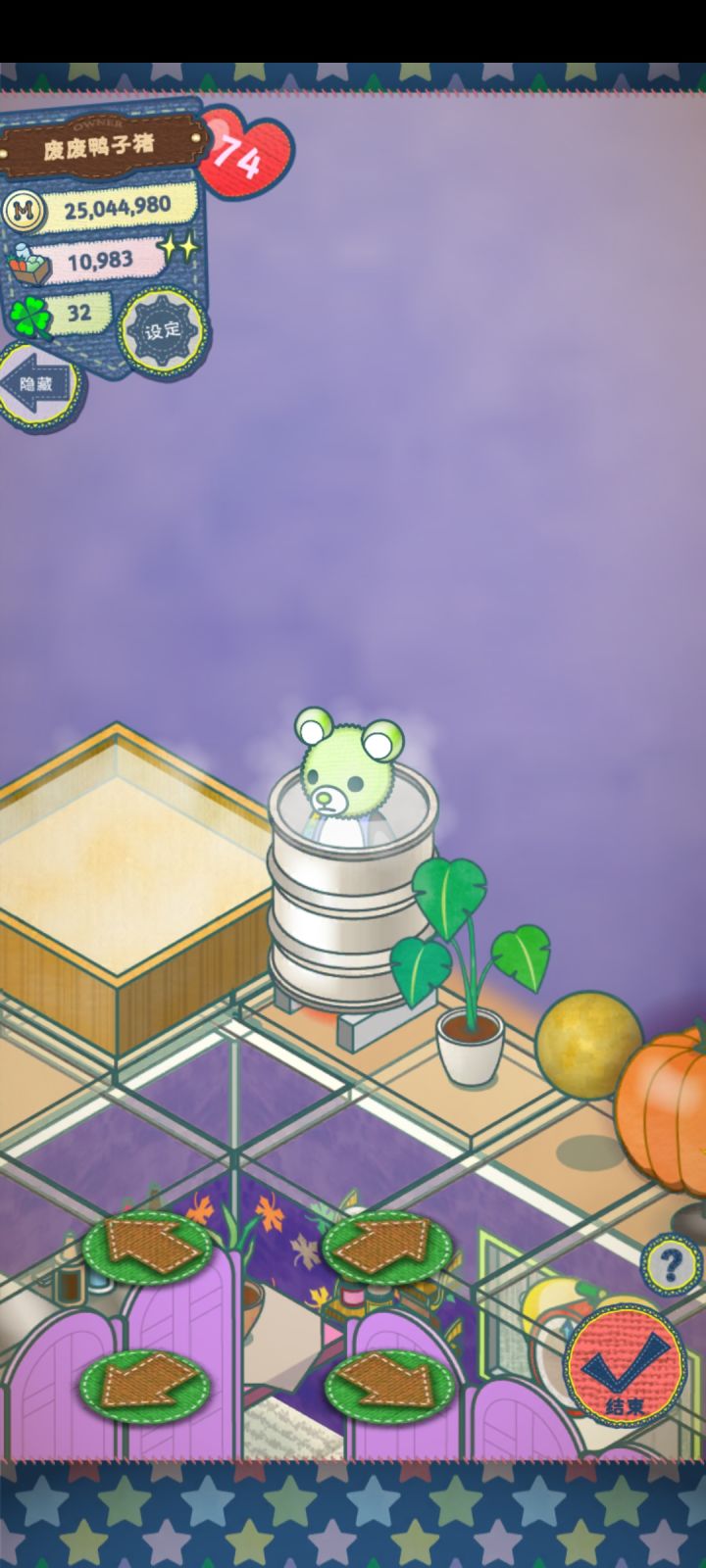Confirm with the 结束 checkmark button
The image size is (706, 1568).
pyautogui.click(x=627, y=1361)
